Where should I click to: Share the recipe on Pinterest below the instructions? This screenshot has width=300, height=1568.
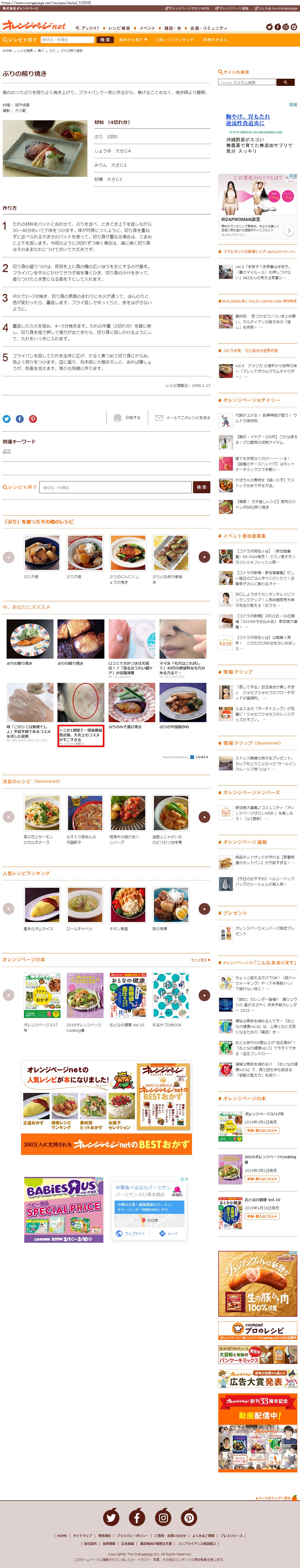(33, 419)
